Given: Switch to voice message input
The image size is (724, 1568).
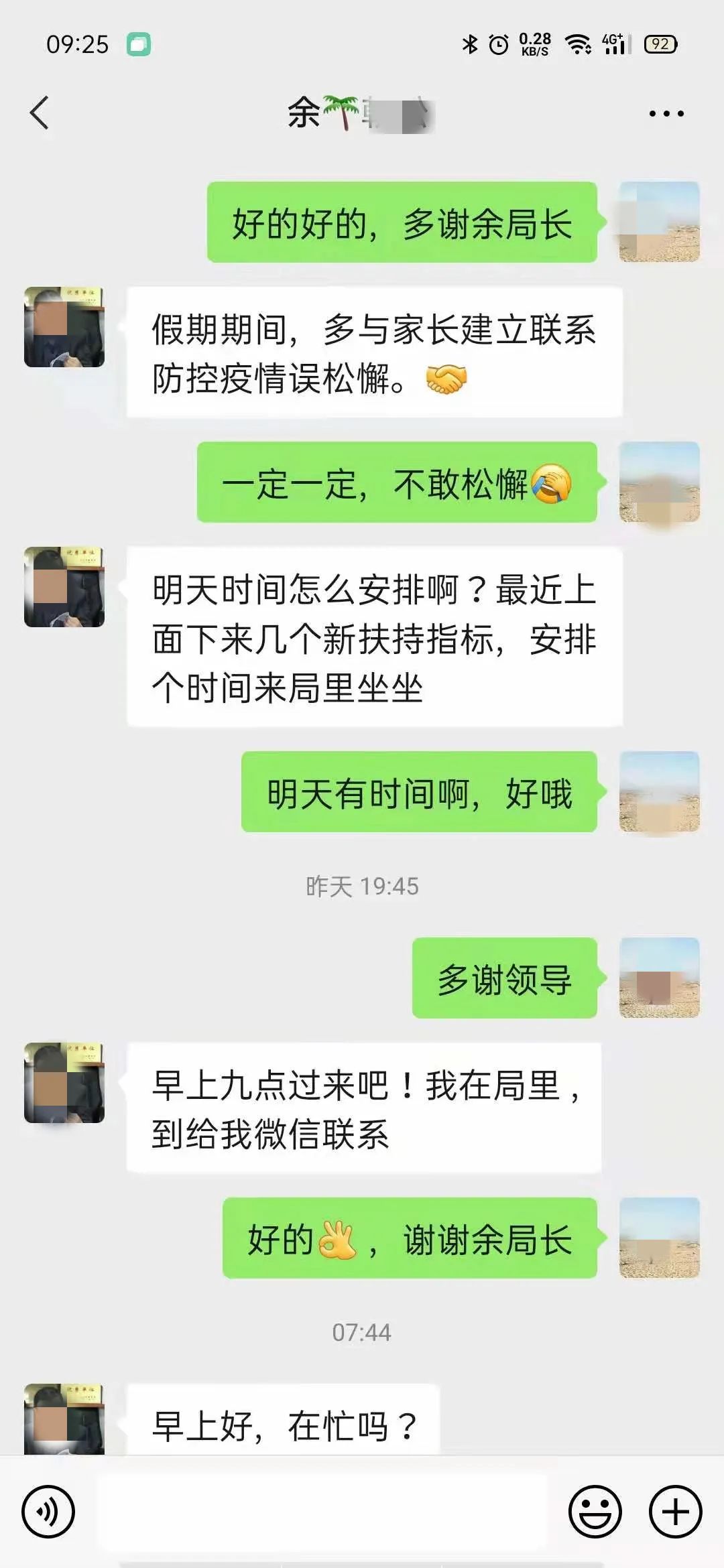Looking at the screenshot, I should pyautogui.click(x=48, y=1512).
